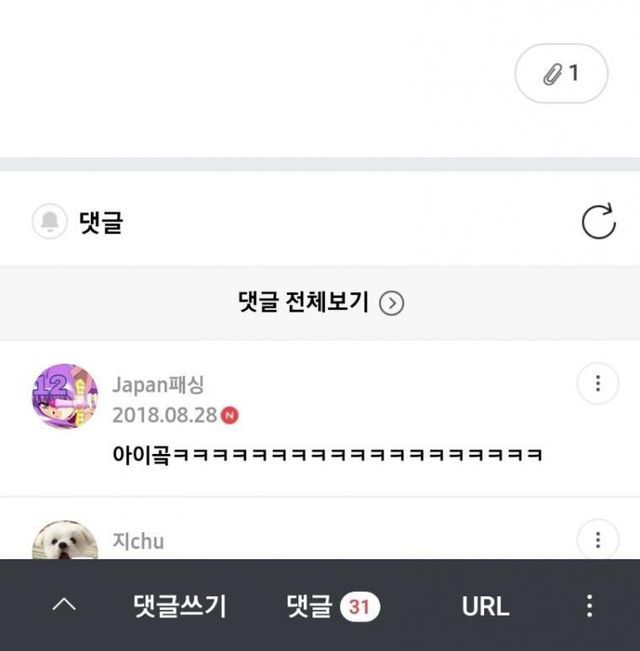Tap the up arrow to return to top

point(64,605)
